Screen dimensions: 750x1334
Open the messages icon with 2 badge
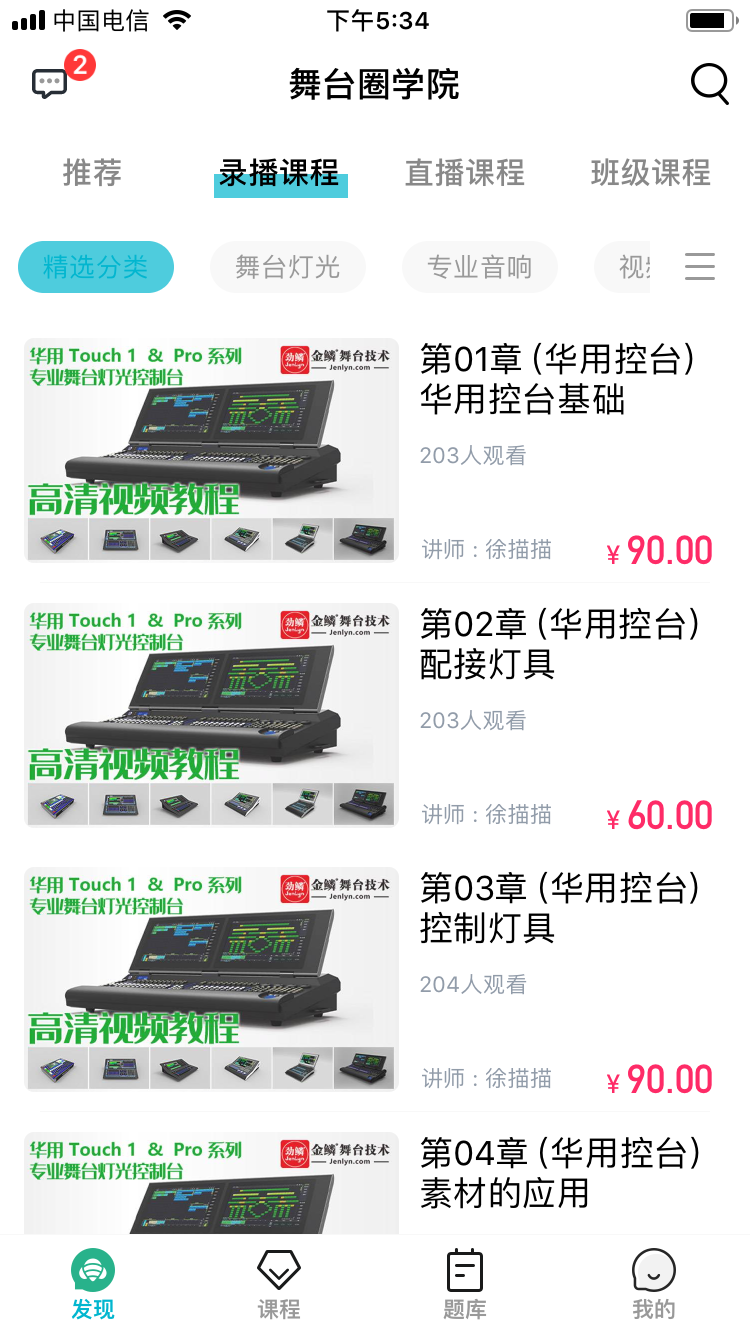(52, 83)
